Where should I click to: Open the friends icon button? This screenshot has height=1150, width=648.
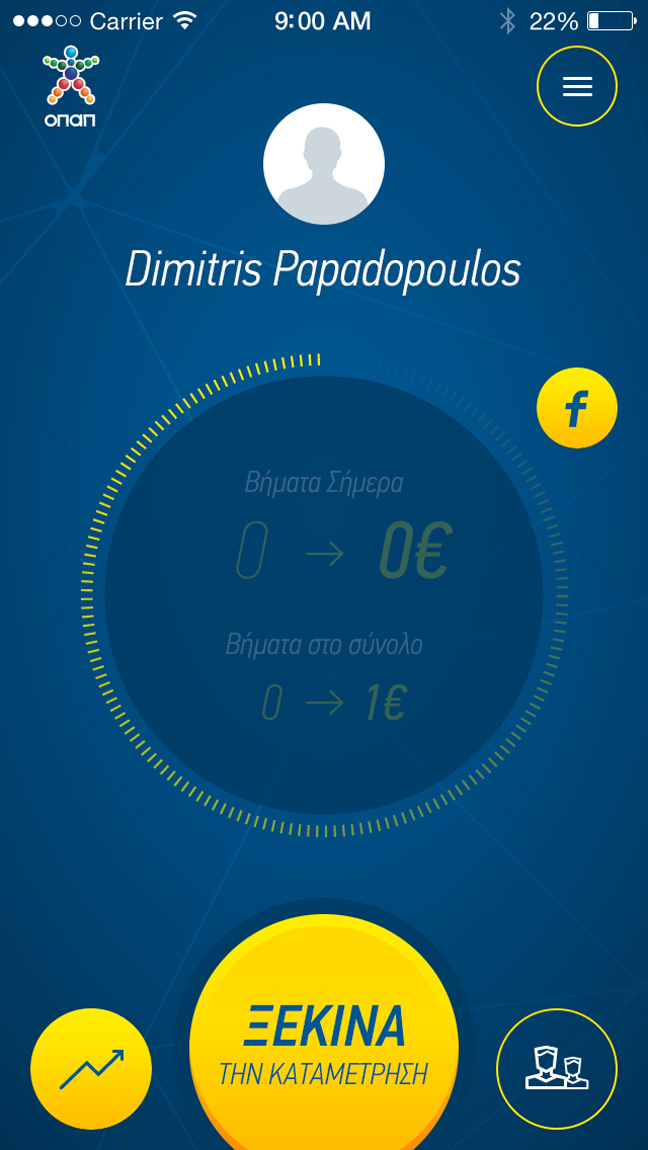click(x=557, y=1068)
